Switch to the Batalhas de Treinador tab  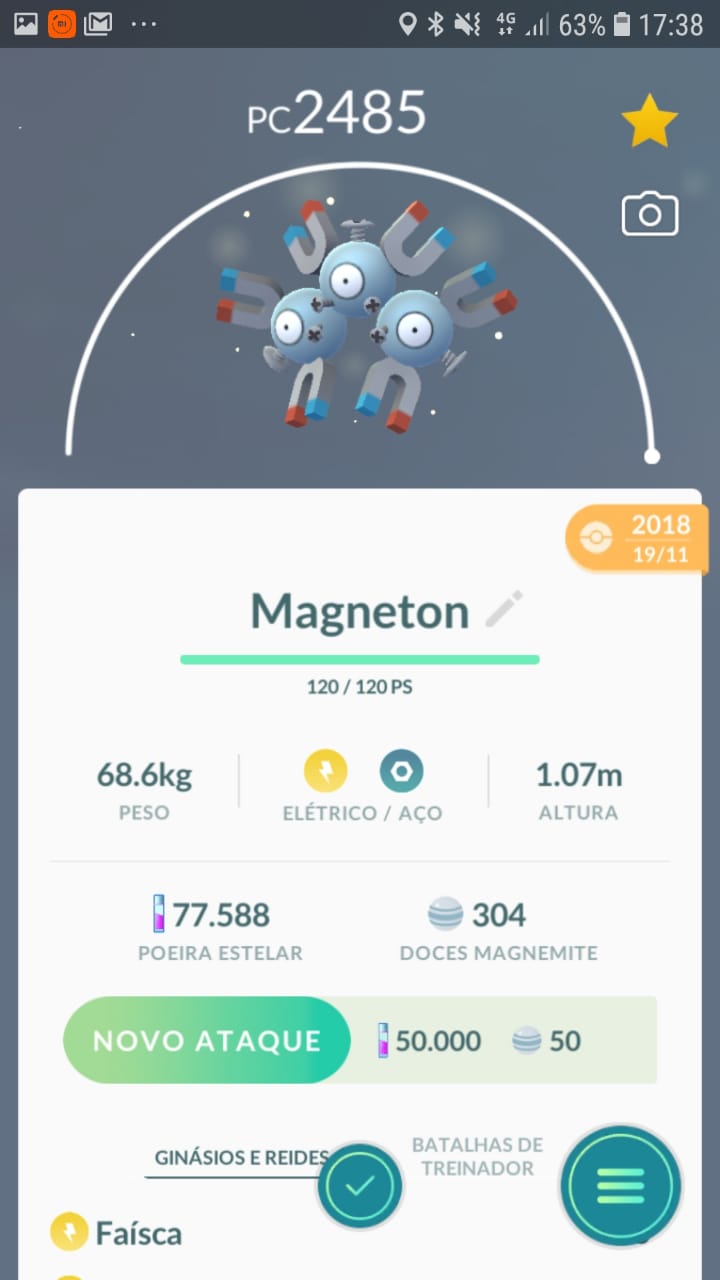(477, 1156)
